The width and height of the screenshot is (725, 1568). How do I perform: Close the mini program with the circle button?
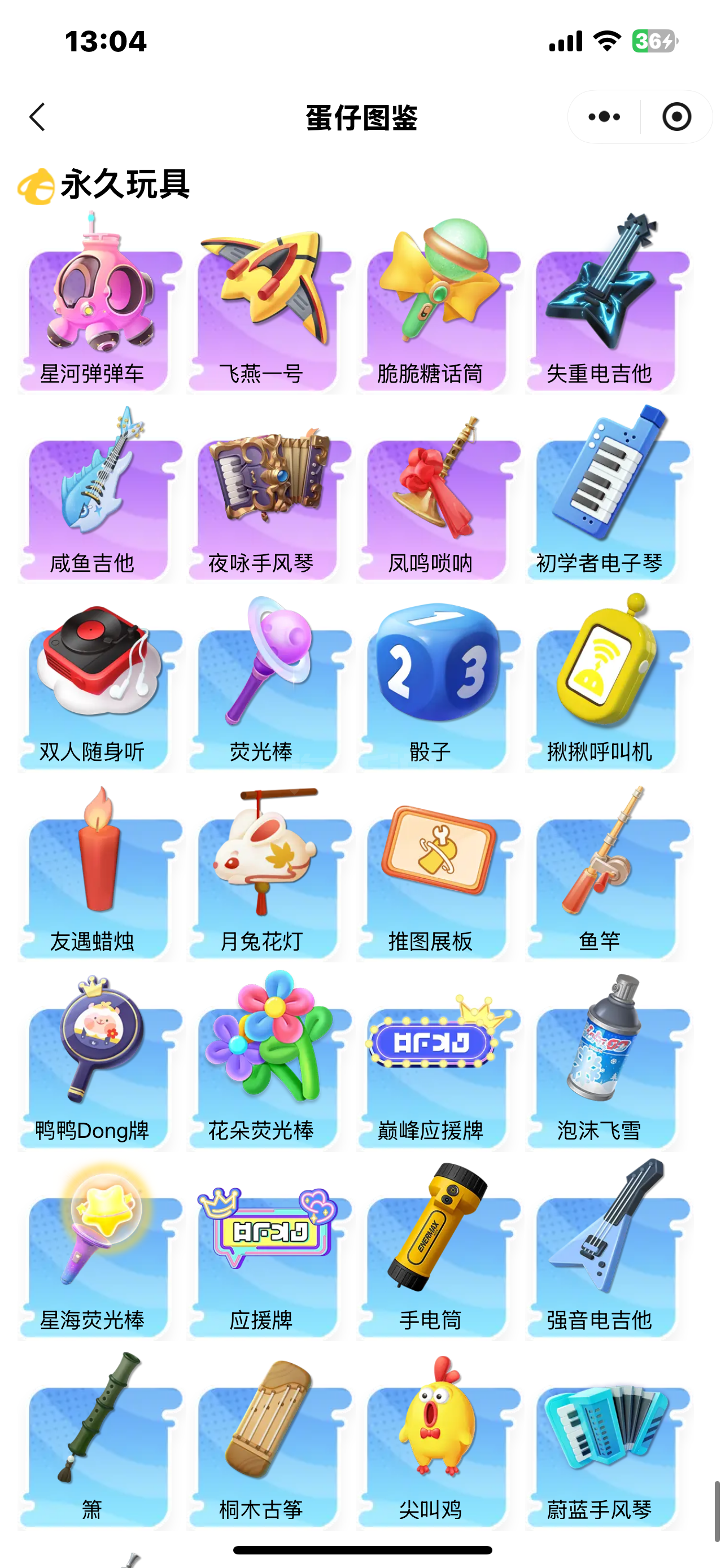click(x=676, y=117)
